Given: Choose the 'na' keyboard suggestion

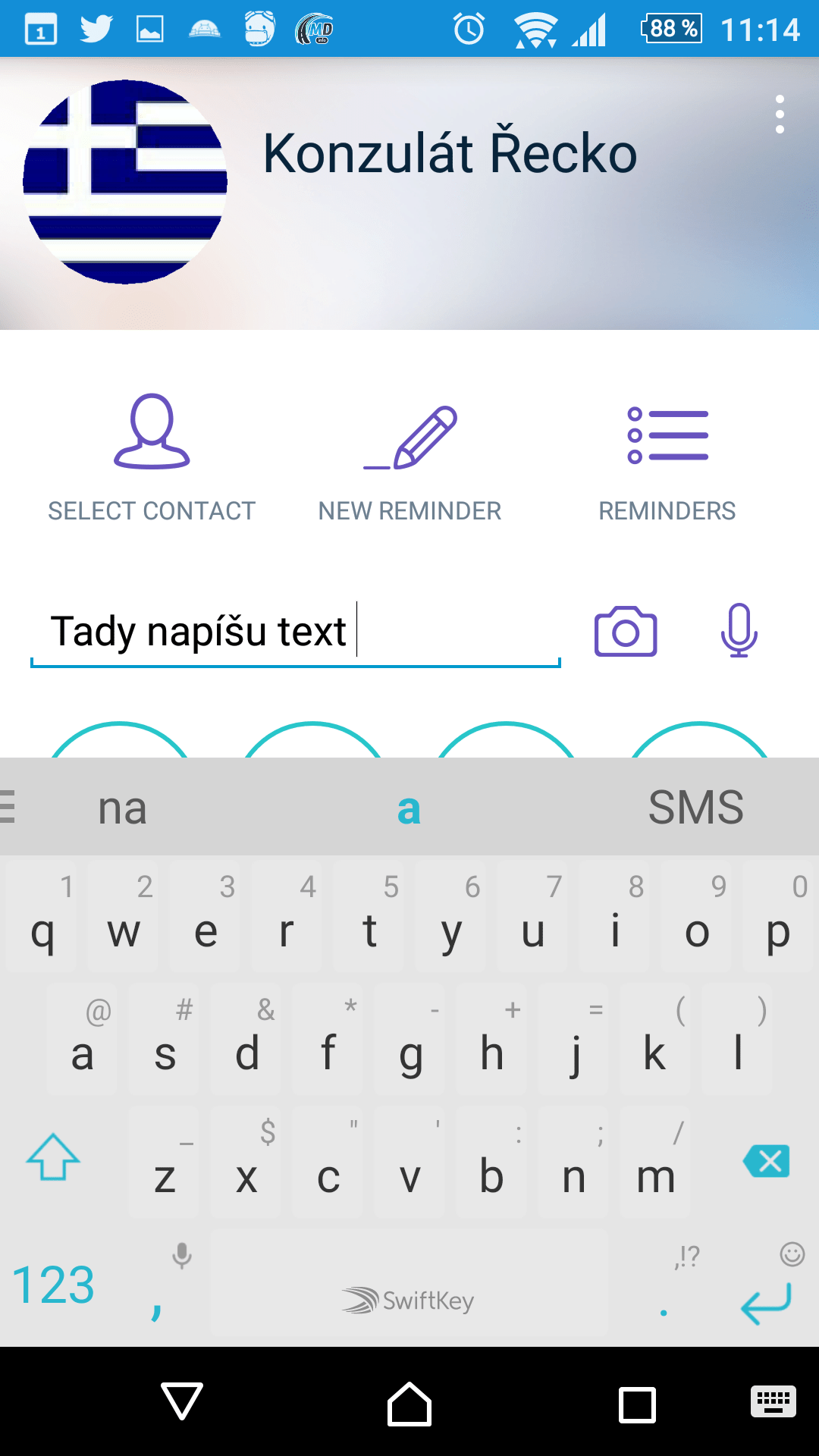Looking at the screenshot, I should point(123,808).
